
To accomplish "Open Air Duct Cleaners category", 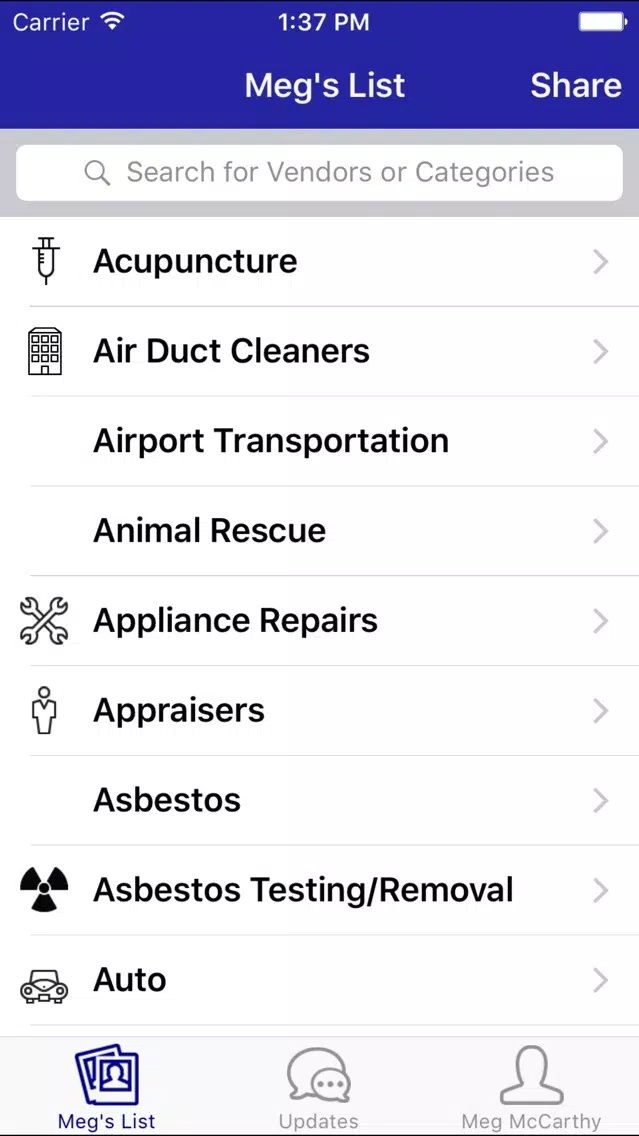I will tap(320, 351).
